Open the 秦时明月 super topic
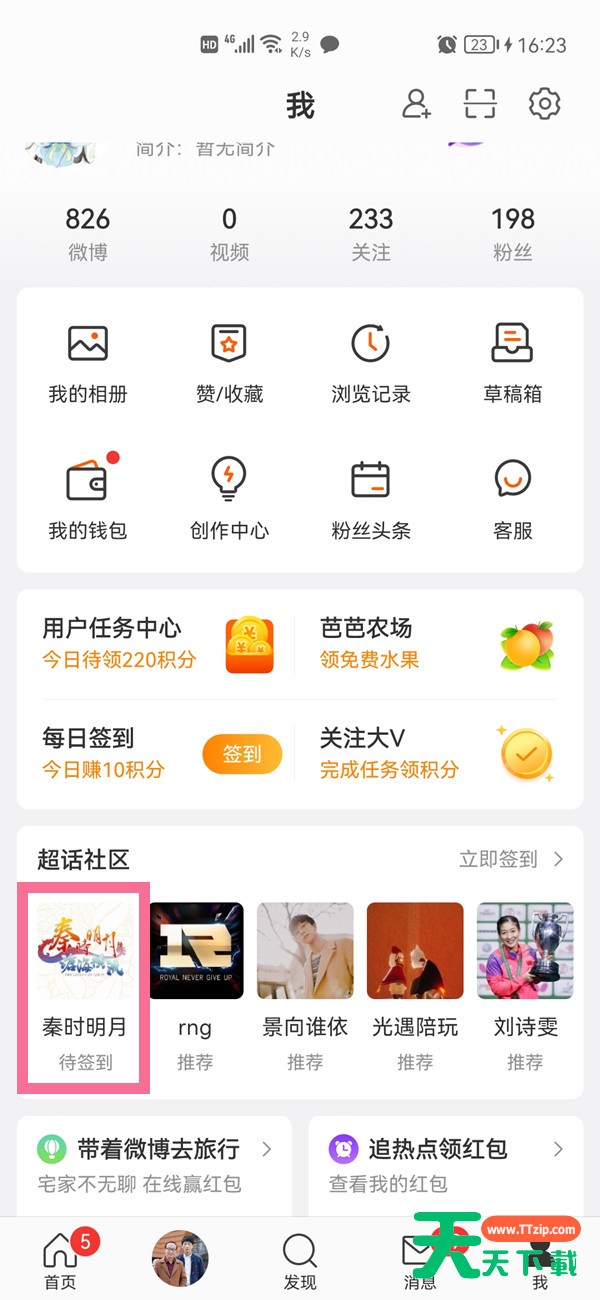Image resolution: width=600 pixels, height=1300 pixels. [x=88, y=985]
